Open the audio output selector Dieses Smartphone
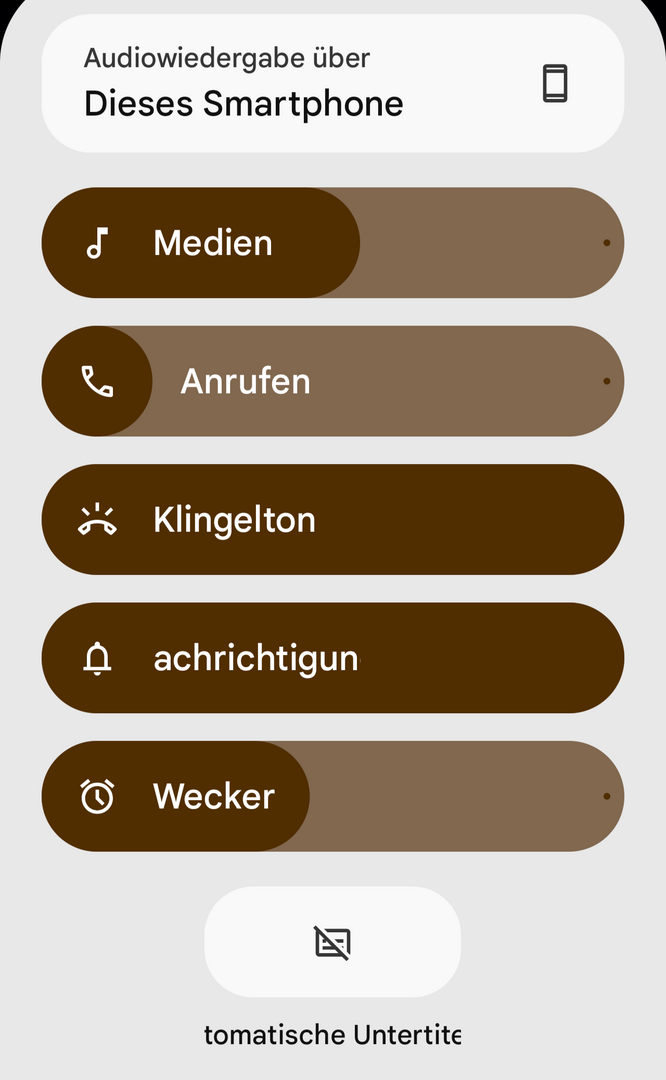Viewport: 666px width, 1080px height. (x=332, y=83)
